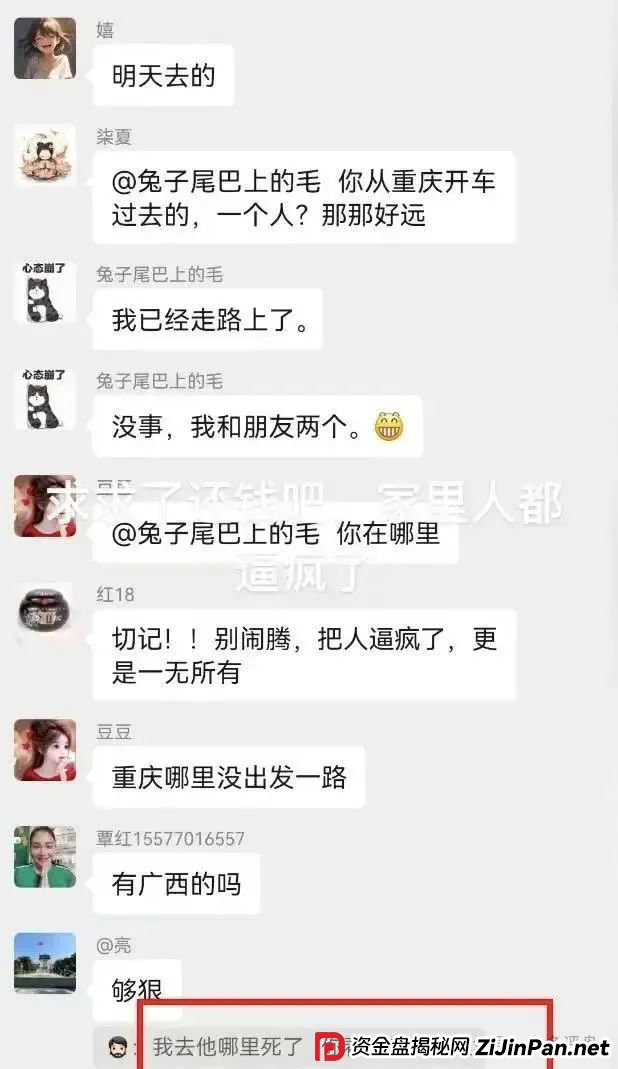The width and height of the screenshot is (618, 1069).
Task: Tap avatar beside '我已经走路上了。' message
Action: point(45,292)
